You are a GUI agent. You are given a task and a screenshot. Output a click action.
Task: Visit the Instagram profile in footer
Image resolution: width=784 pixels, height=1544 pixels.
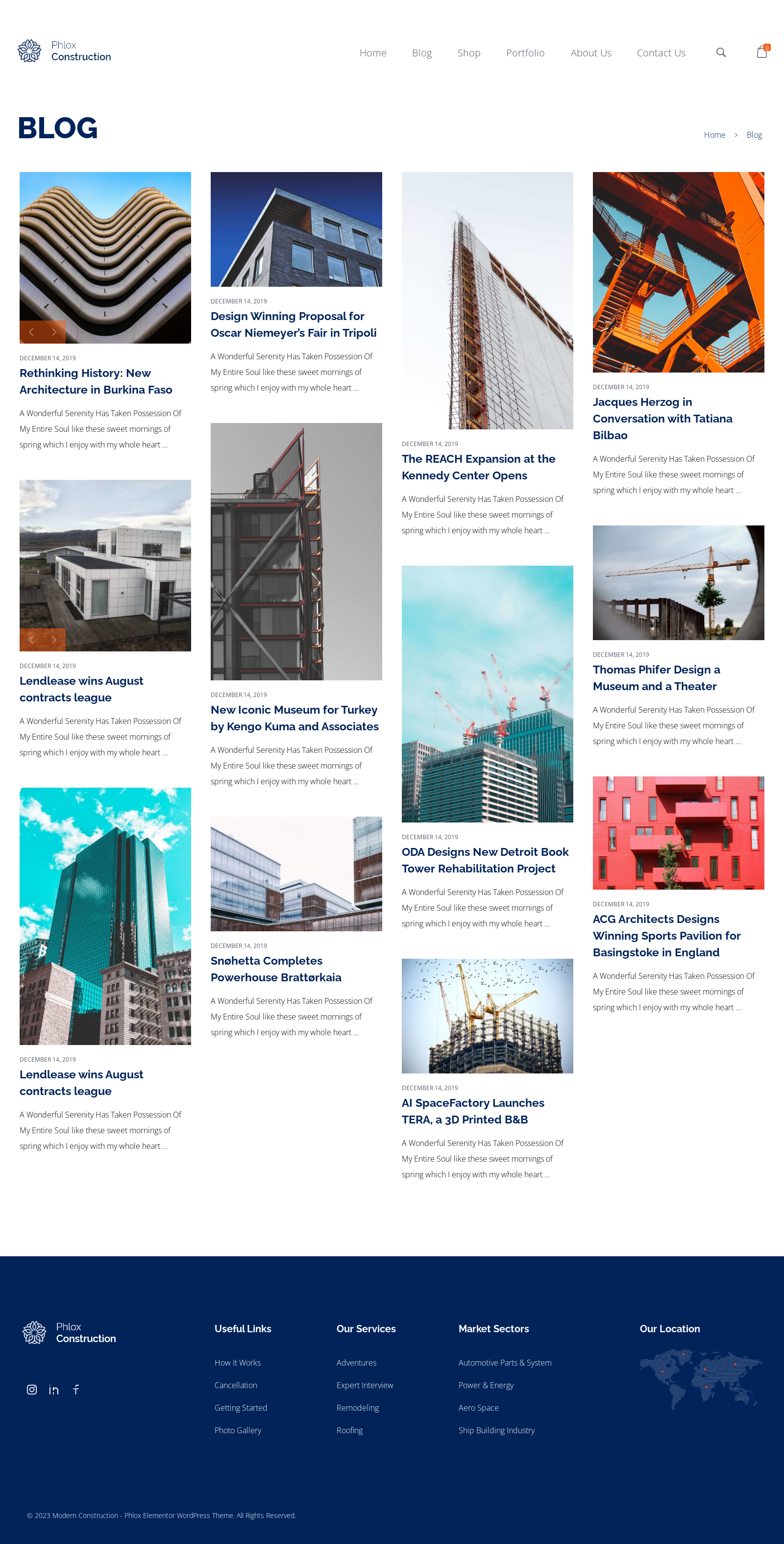coord(32,1390)
